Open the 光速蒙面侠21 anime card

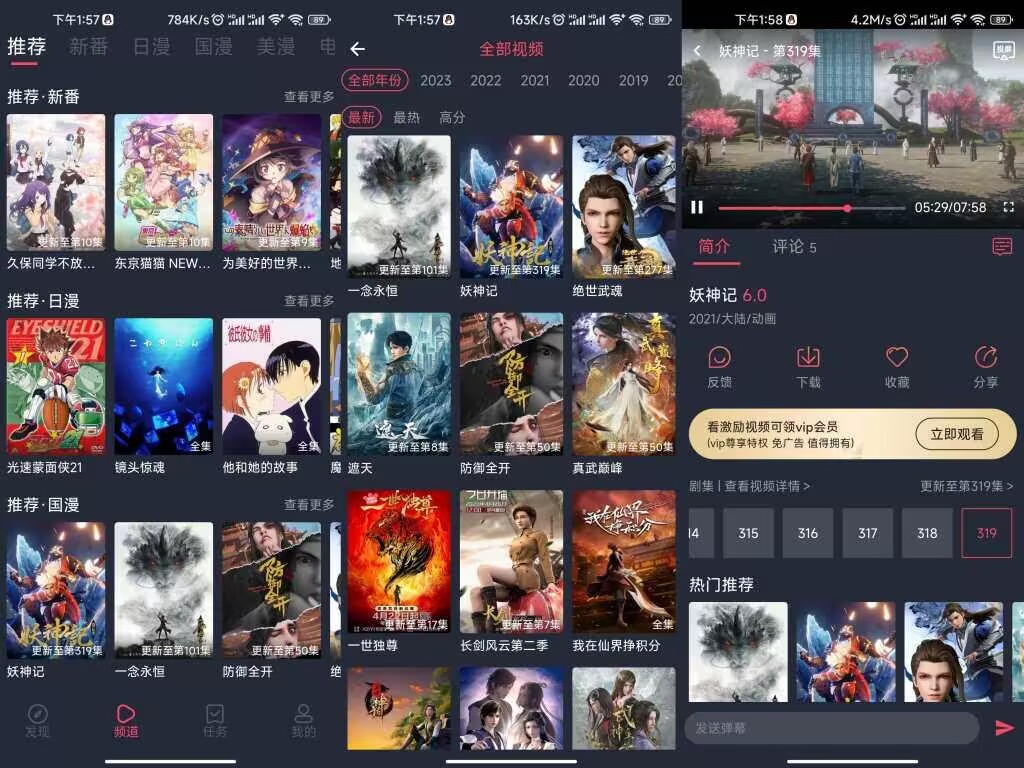click(x=56, y=386)
